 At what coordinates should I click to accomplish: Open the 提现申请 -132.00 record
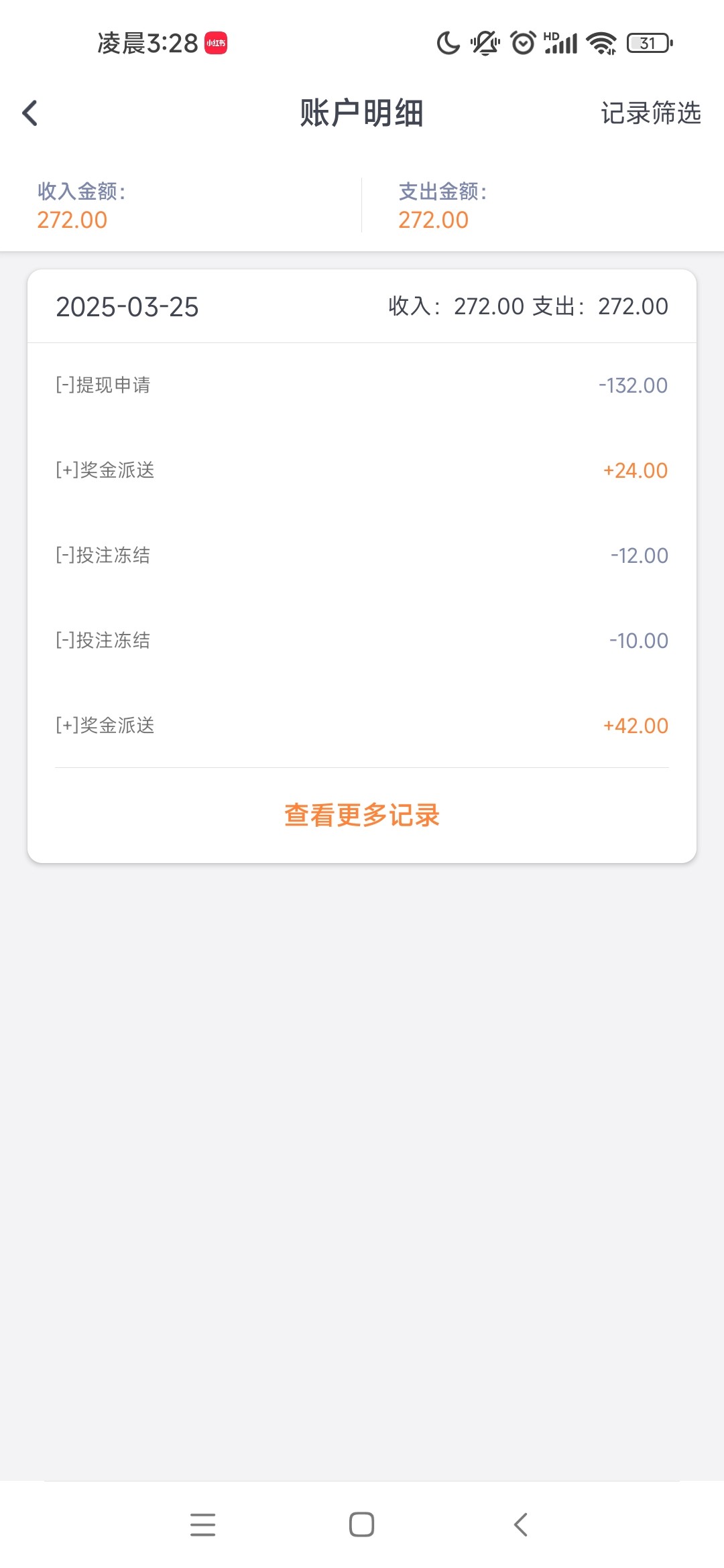[362, 385]
